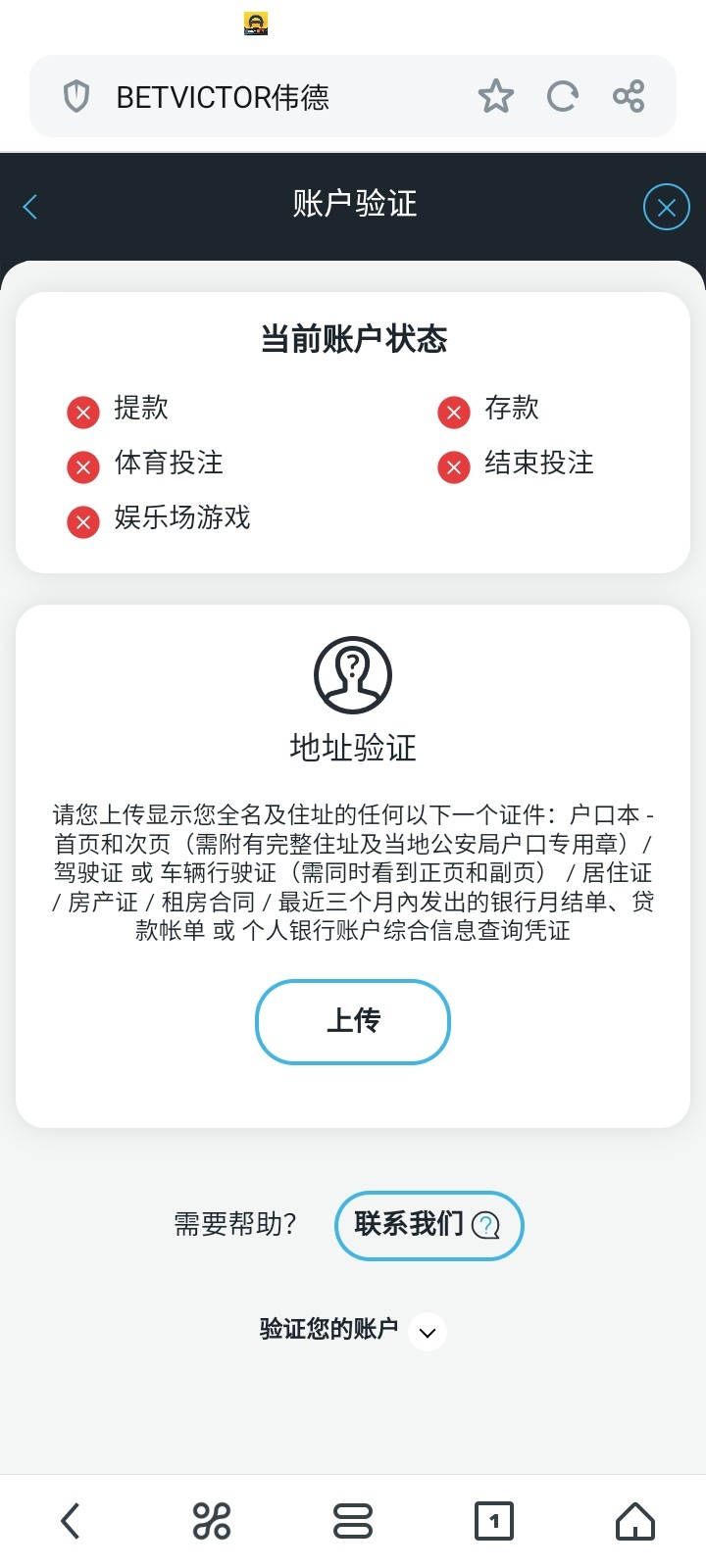Viewport: 706px width, 1568px height.
Task: Star this page using the bookmark icon
Action: pos(496,95)
